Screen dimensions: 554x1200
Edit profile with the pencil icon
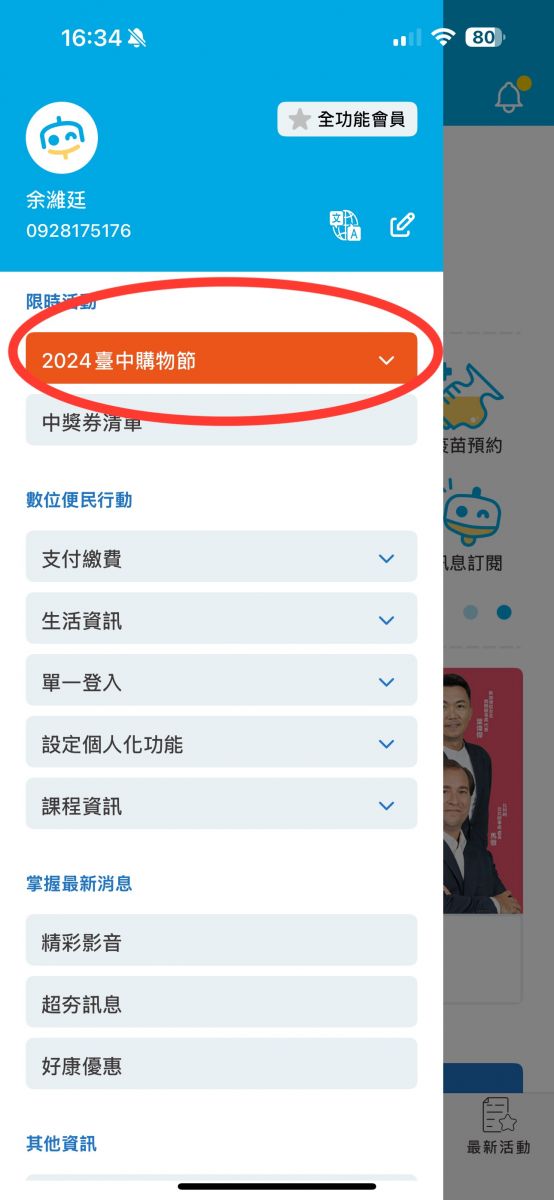(402, 225)
